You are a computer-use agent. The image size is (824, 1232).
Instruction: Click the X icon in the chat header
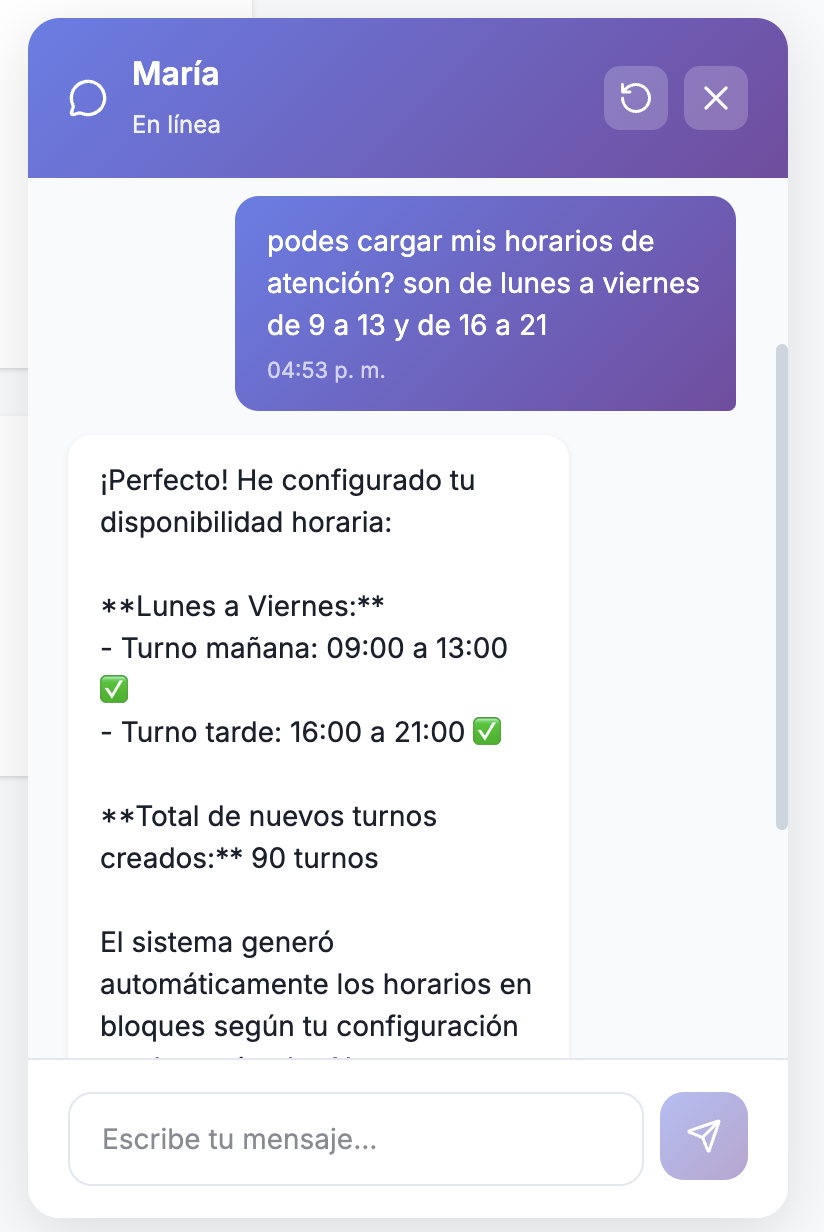click(x=715, y=98)
